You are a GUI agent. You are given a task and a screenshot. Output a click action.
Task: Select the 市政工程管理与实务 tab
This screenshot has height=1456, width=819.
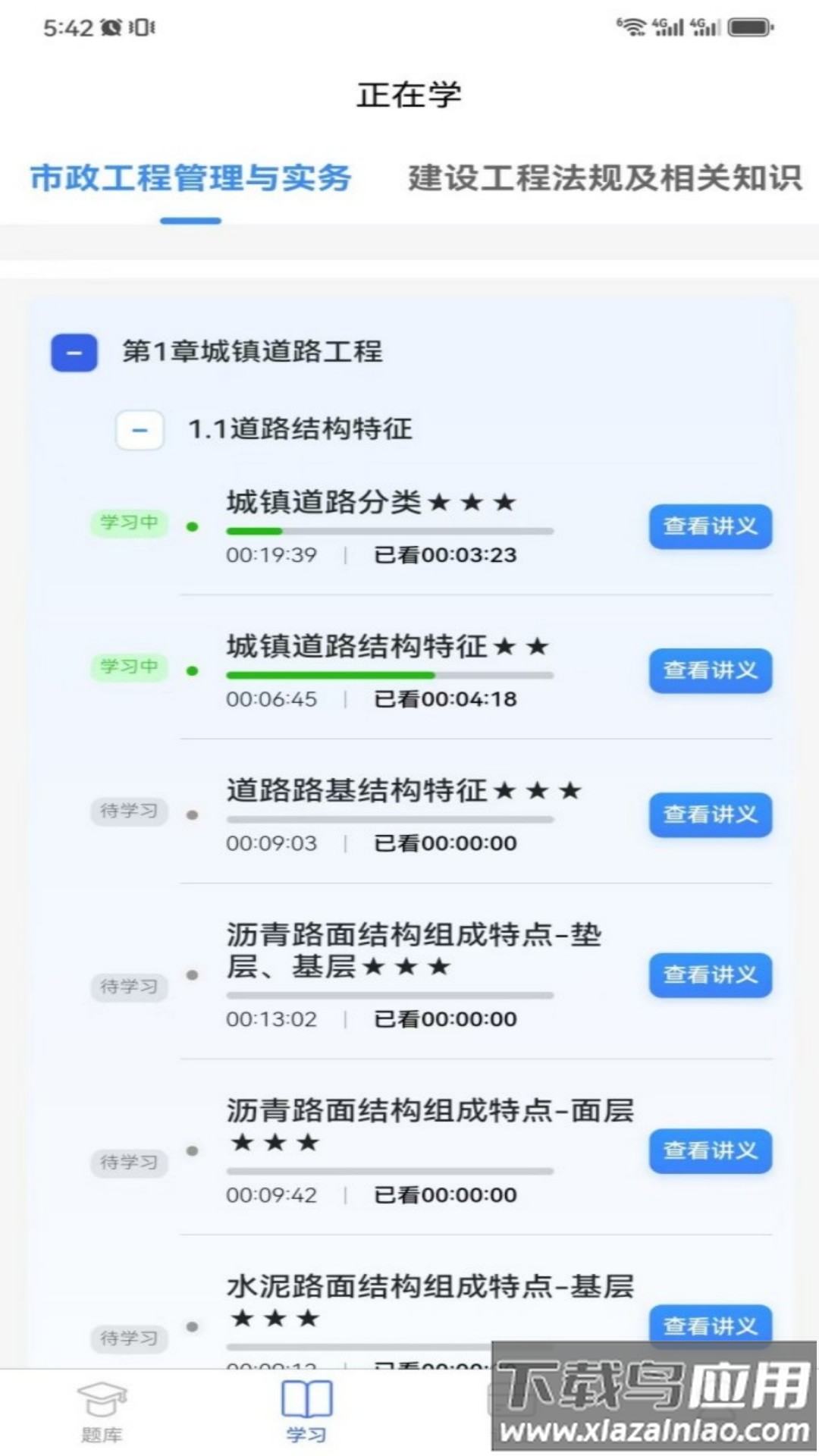pyautogui.click(x=190, y=179)
